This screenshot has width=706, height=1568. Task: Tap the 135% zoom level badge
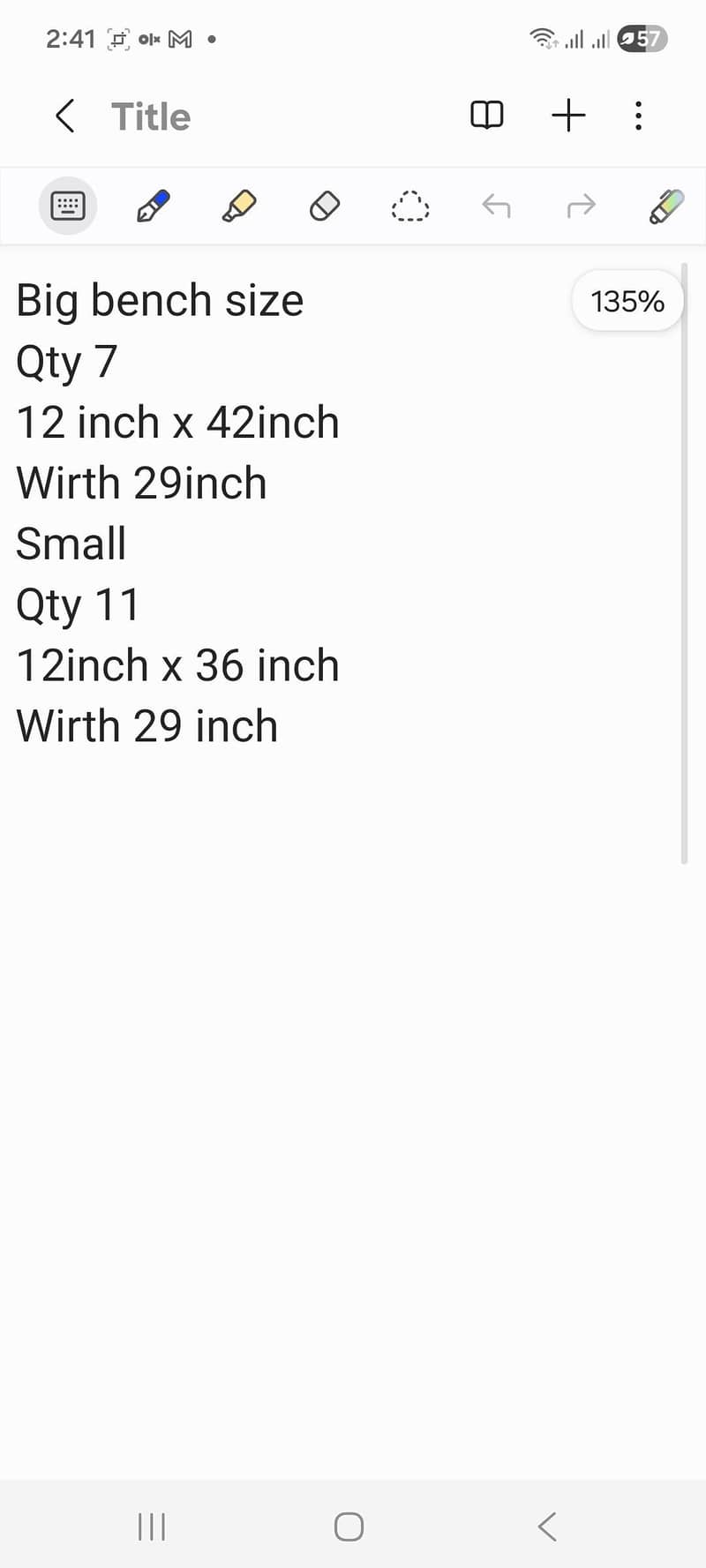pos(627,302)
